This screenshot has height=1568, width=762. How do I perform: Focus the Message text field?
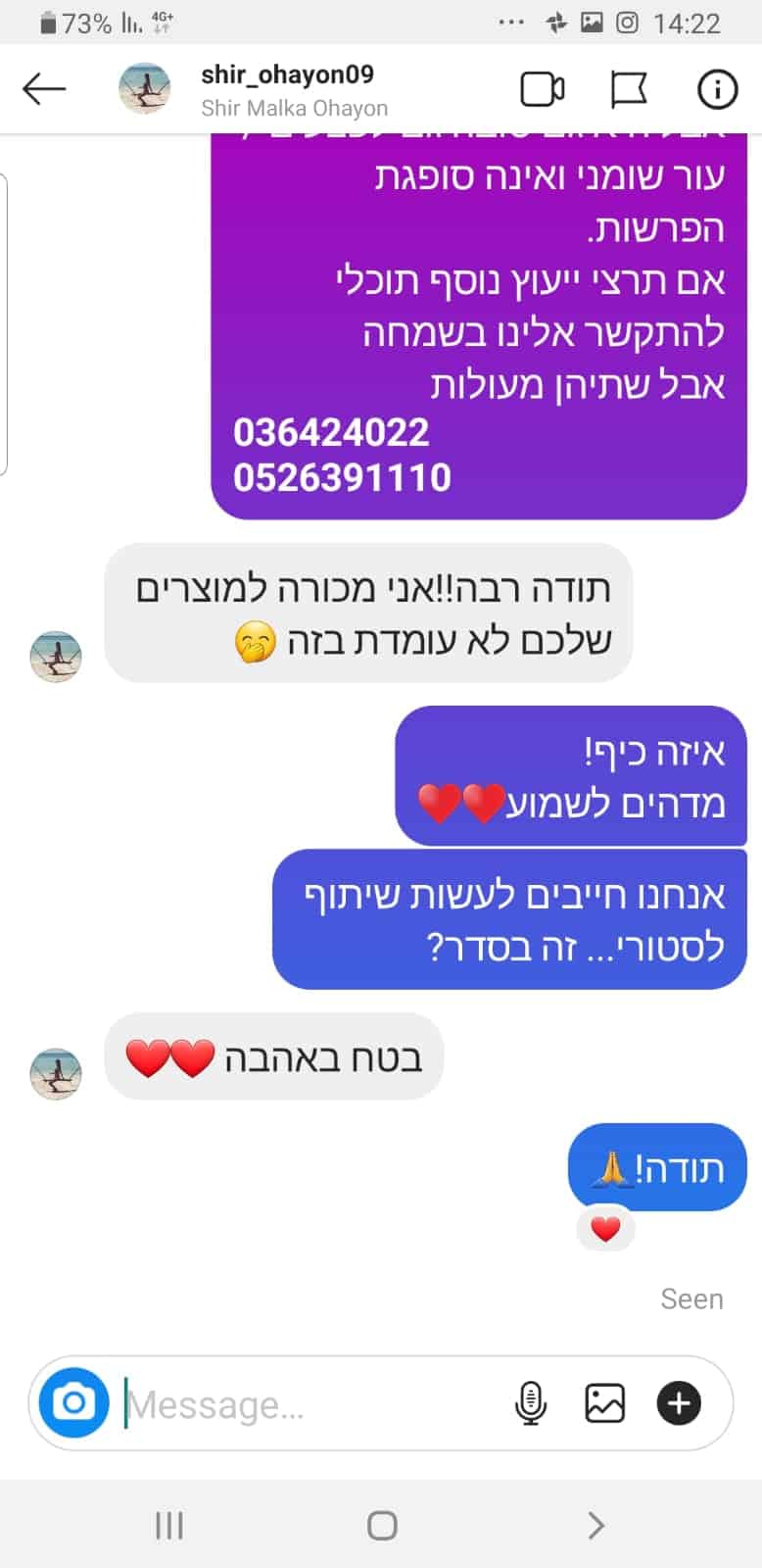(313, 1404)
